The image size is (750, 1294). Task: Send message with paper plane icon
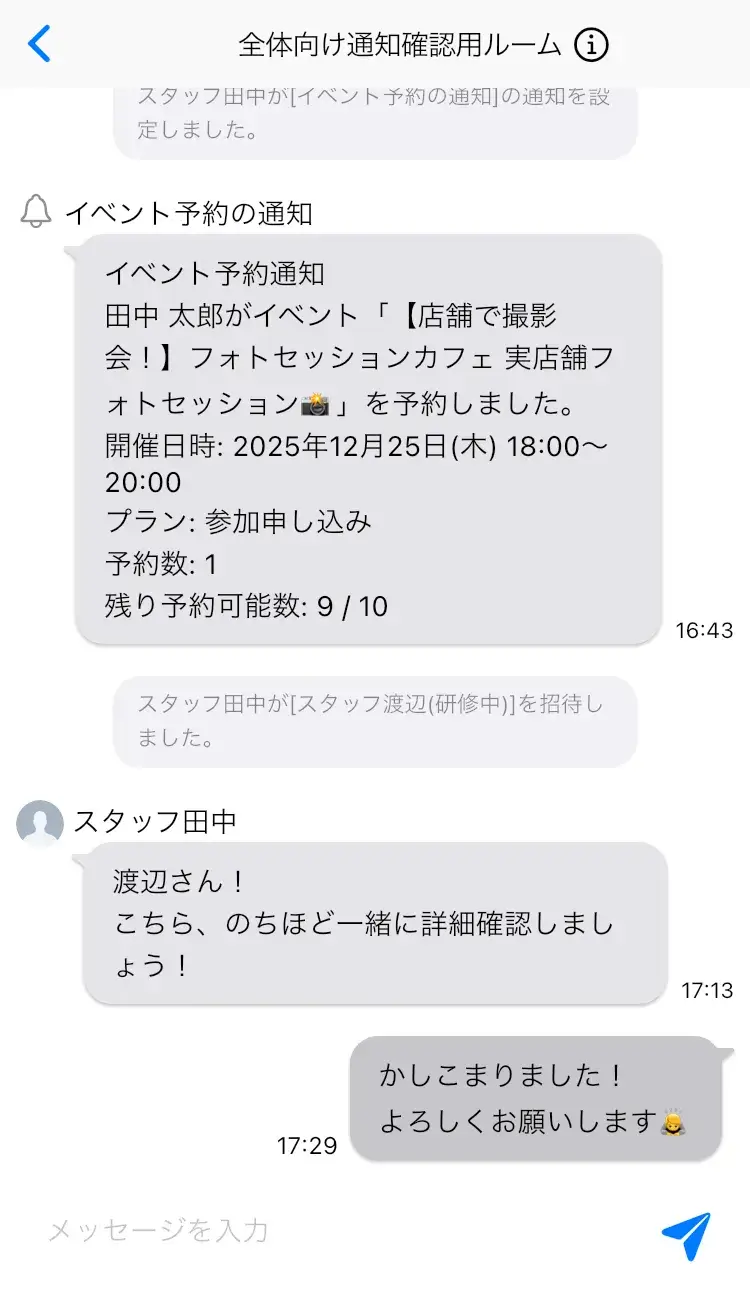coord(686,1236)
